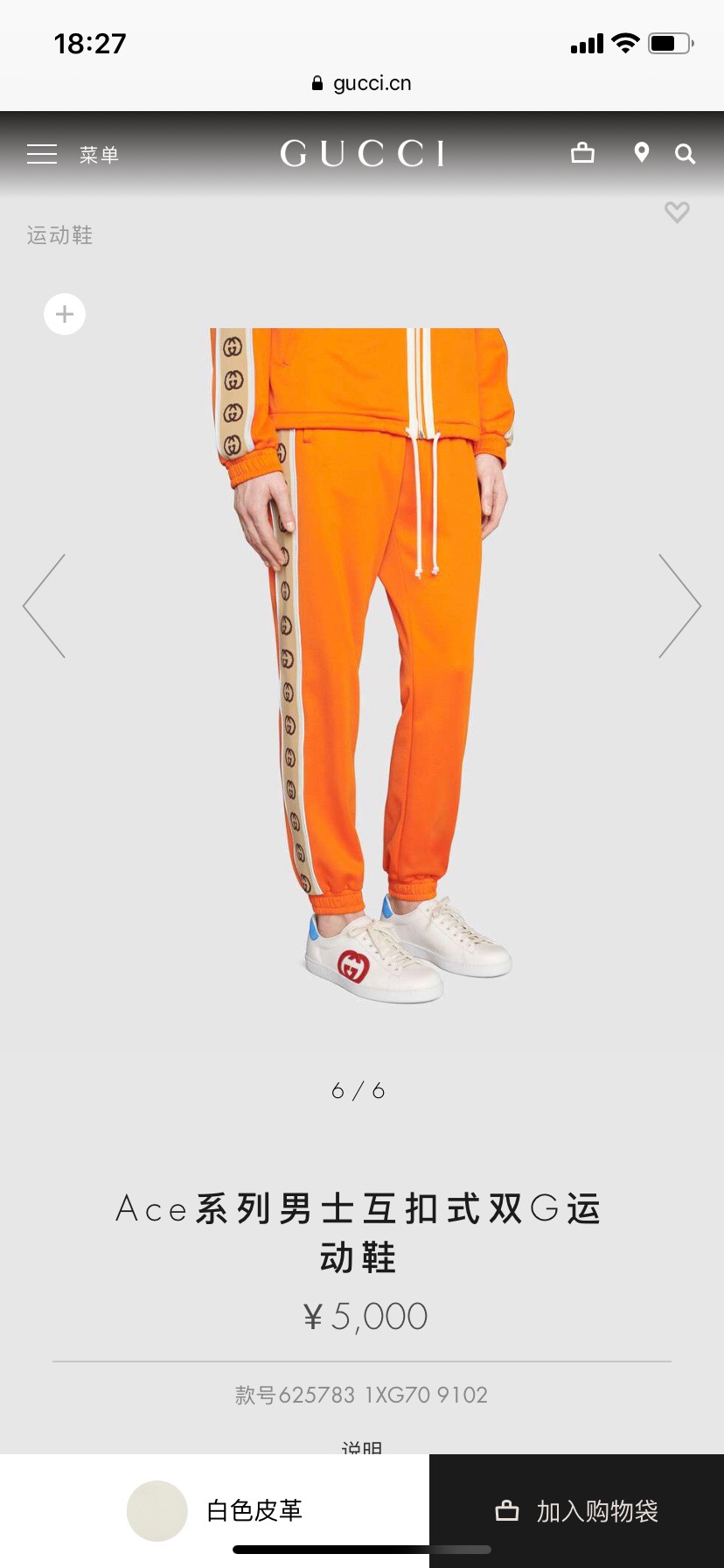Select the 白色皮革 color swatch
Viewport: 724px width, 1568px height.
click(x=157, y=1510)
